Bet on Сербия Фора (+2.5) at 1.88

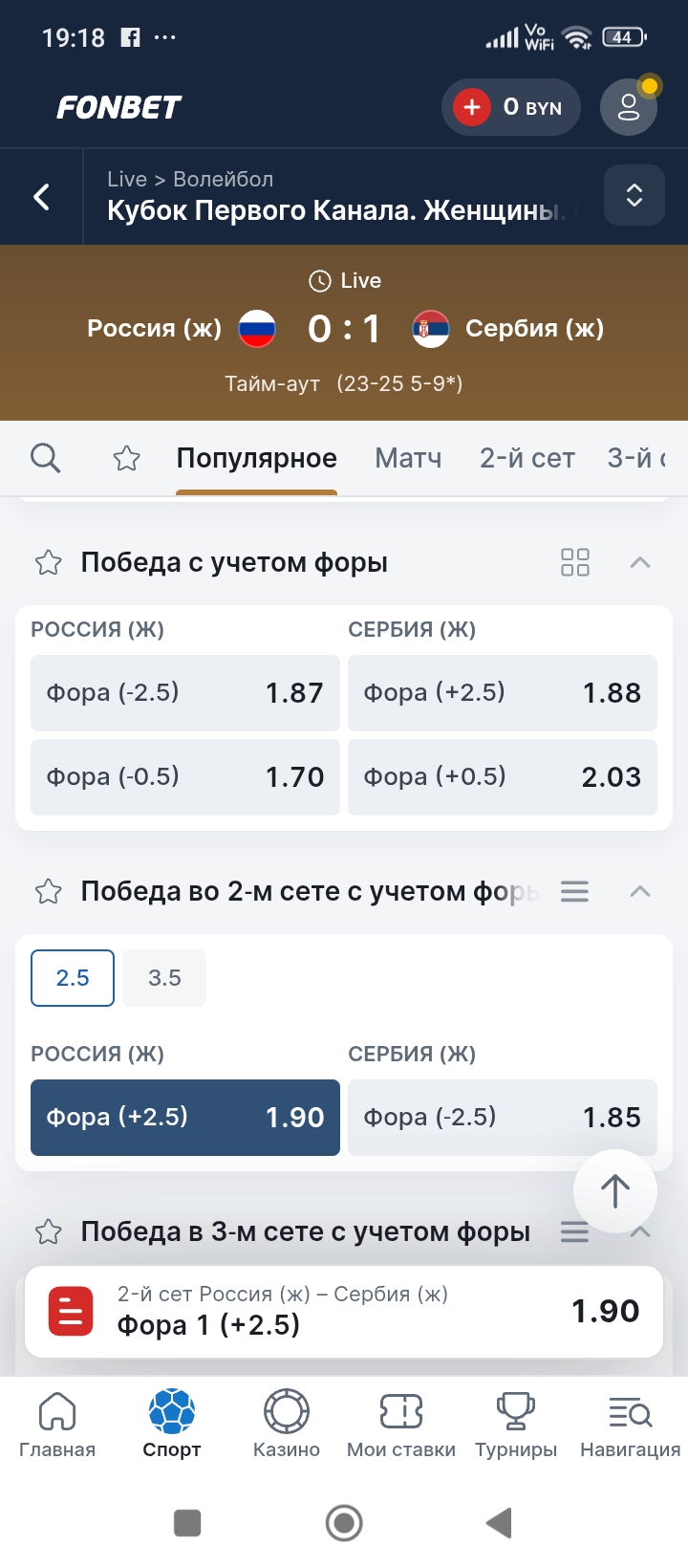click(x=503, y=693)
